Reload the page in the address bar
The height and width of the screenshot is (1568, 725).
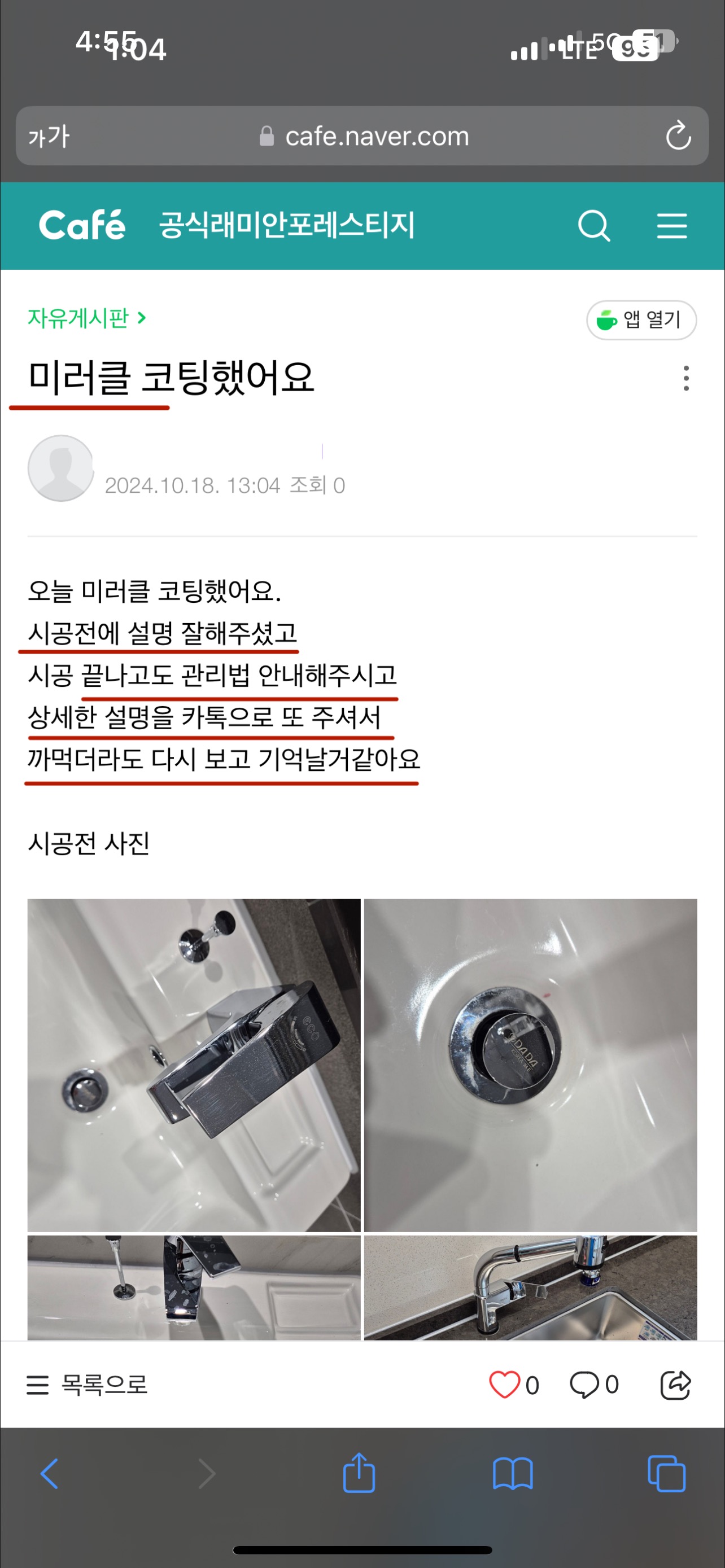tap(678, 135)
